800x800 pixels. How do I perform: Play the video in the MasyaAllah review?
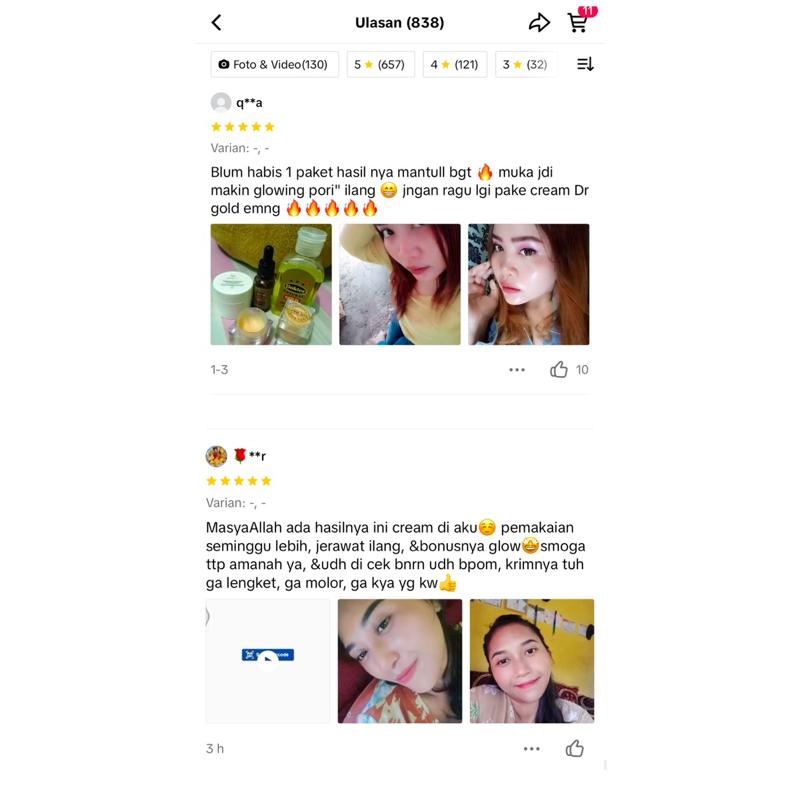(x=268, y=660)
